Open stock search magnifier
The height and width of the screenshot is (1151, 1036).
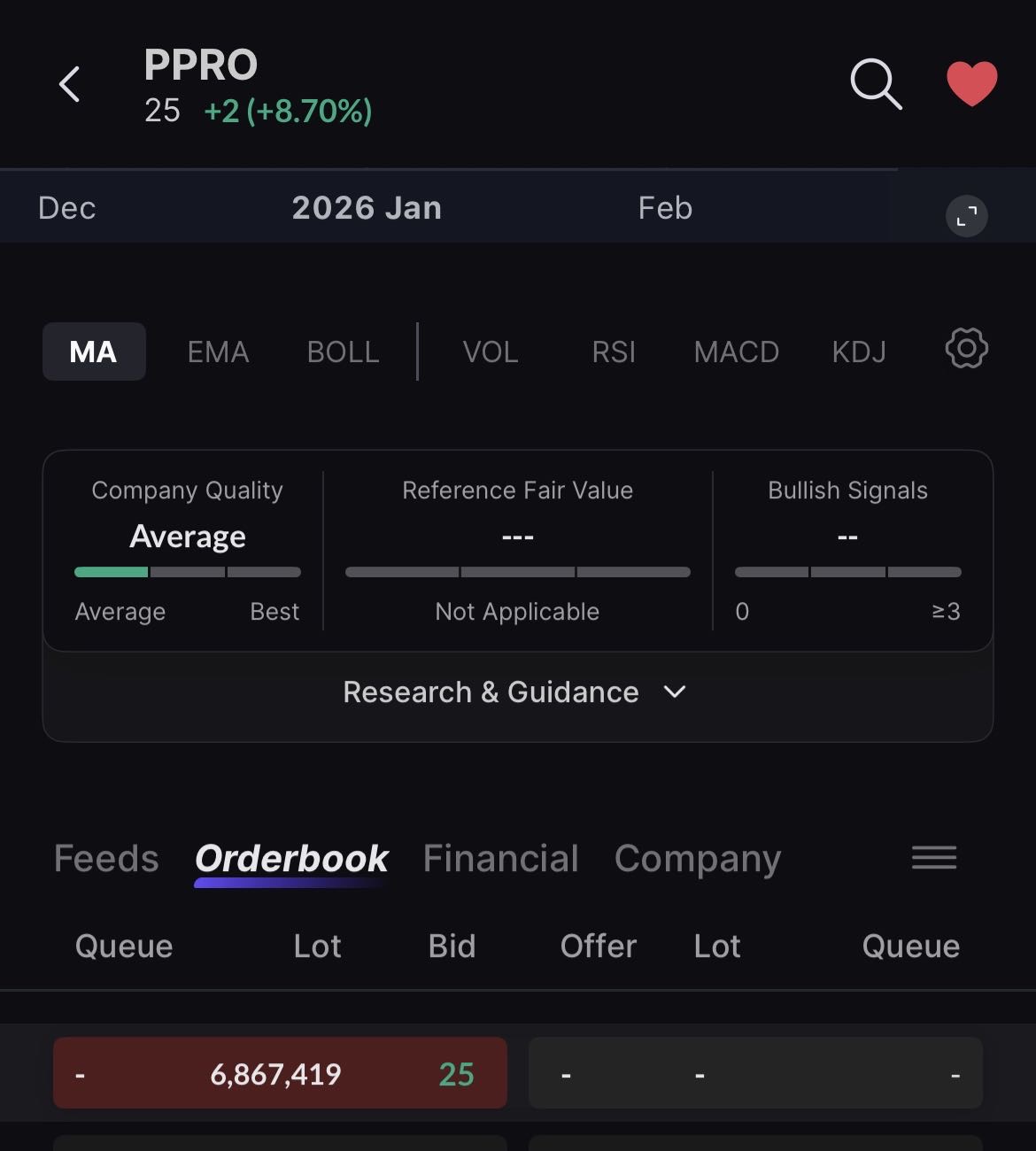coord(875,85)
